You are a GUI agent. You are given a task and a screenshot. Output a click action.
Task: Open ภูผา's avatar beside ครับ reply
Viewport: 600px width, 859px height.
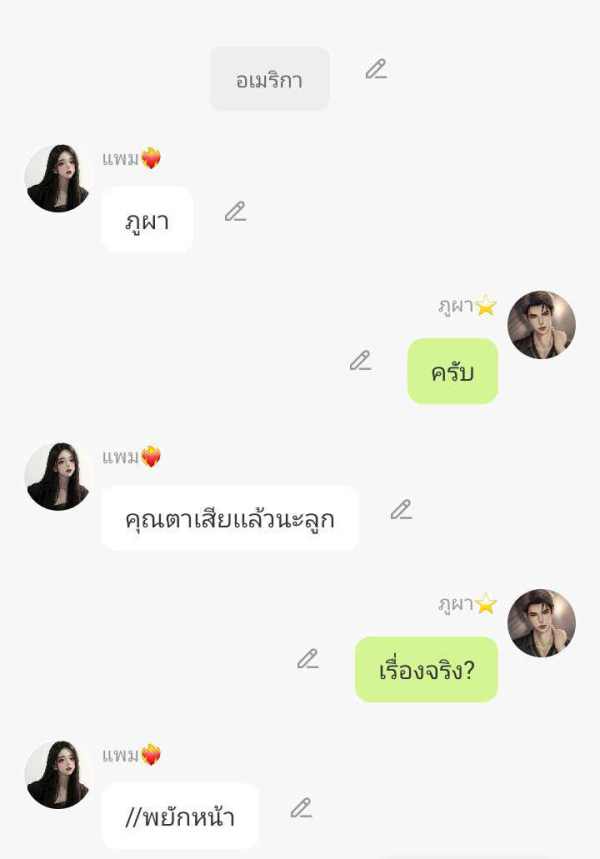[541, 325]
